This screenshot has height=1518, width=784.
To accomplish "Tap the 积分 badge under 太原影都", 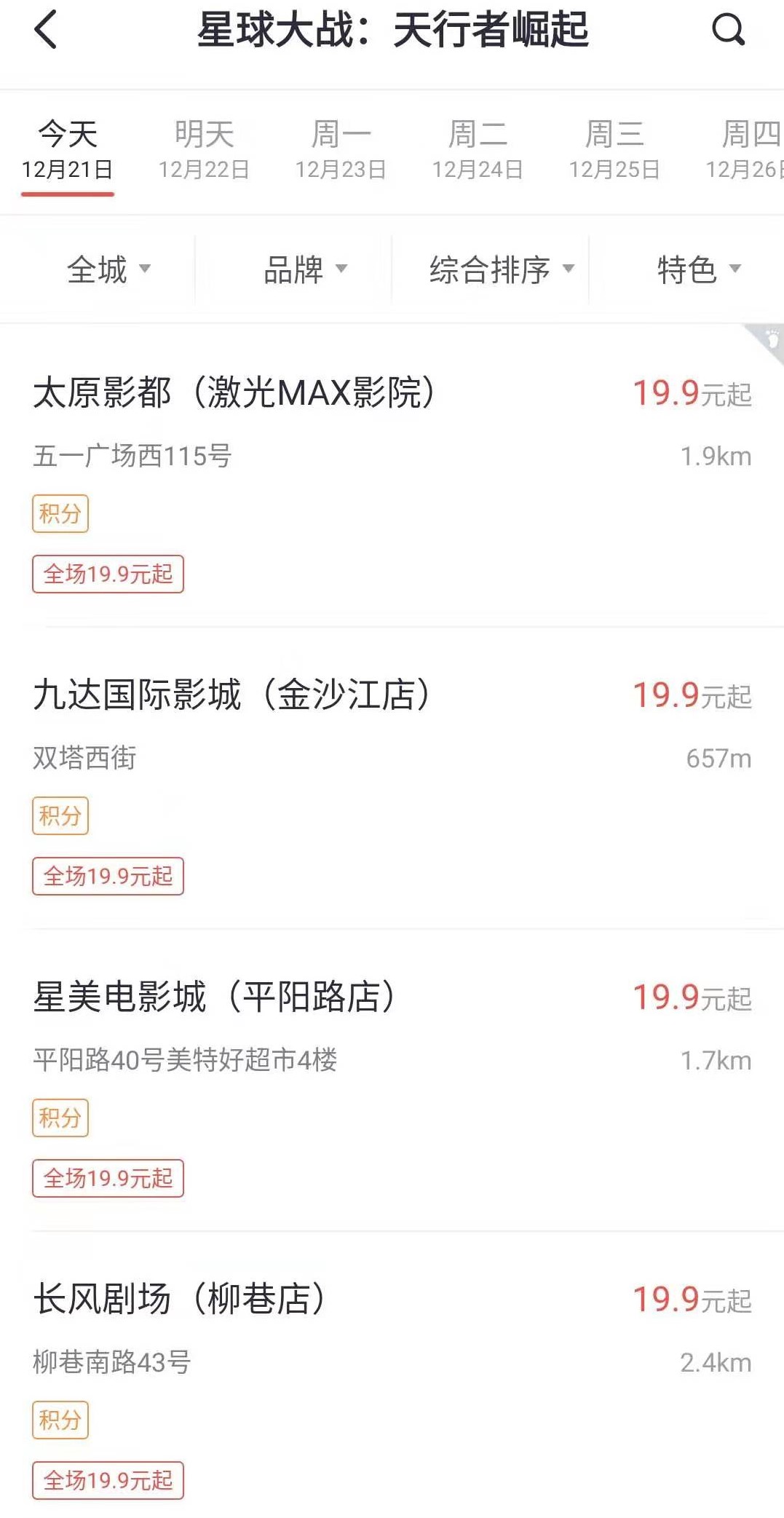I will 61,513.
